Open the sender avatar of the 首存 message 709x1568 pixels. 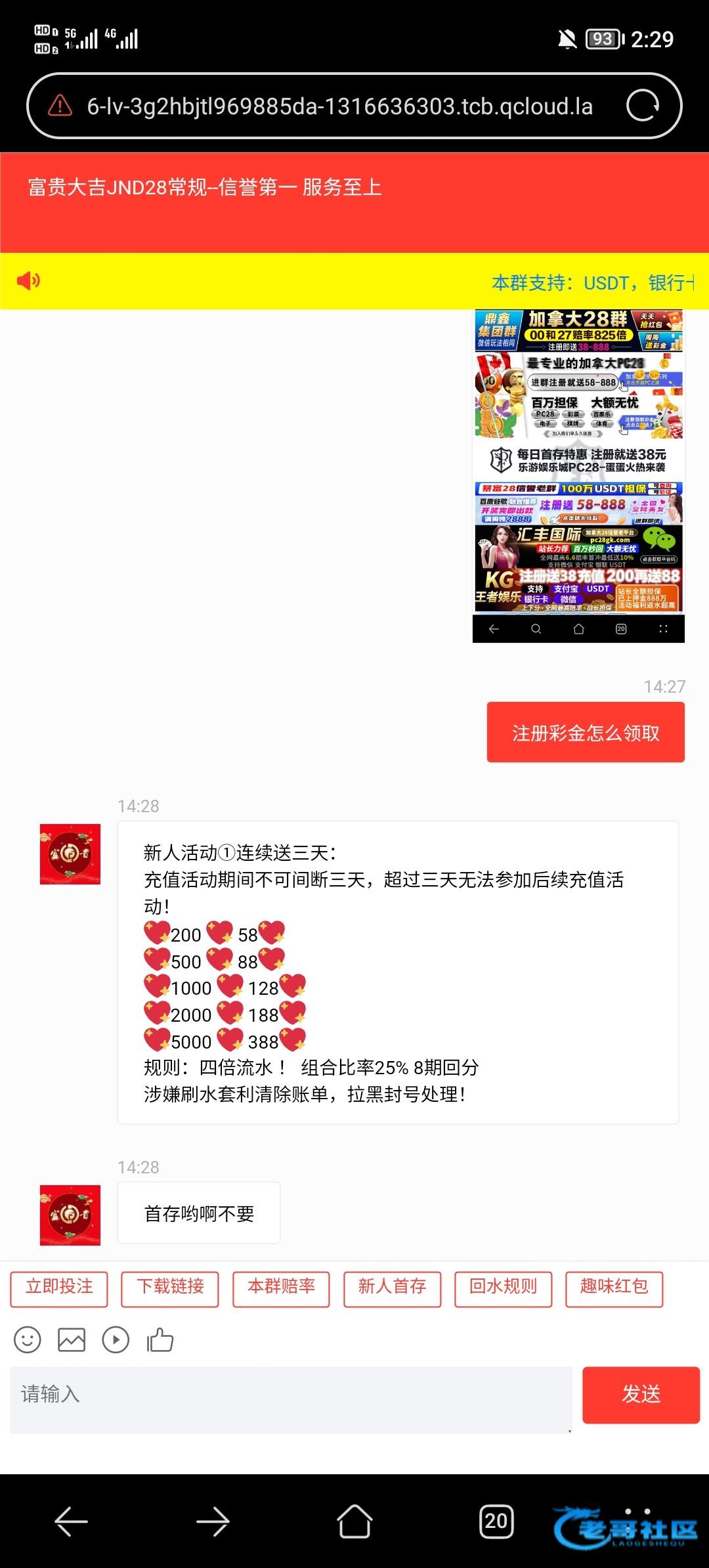pyautogui.click(x=70, y=1215)
